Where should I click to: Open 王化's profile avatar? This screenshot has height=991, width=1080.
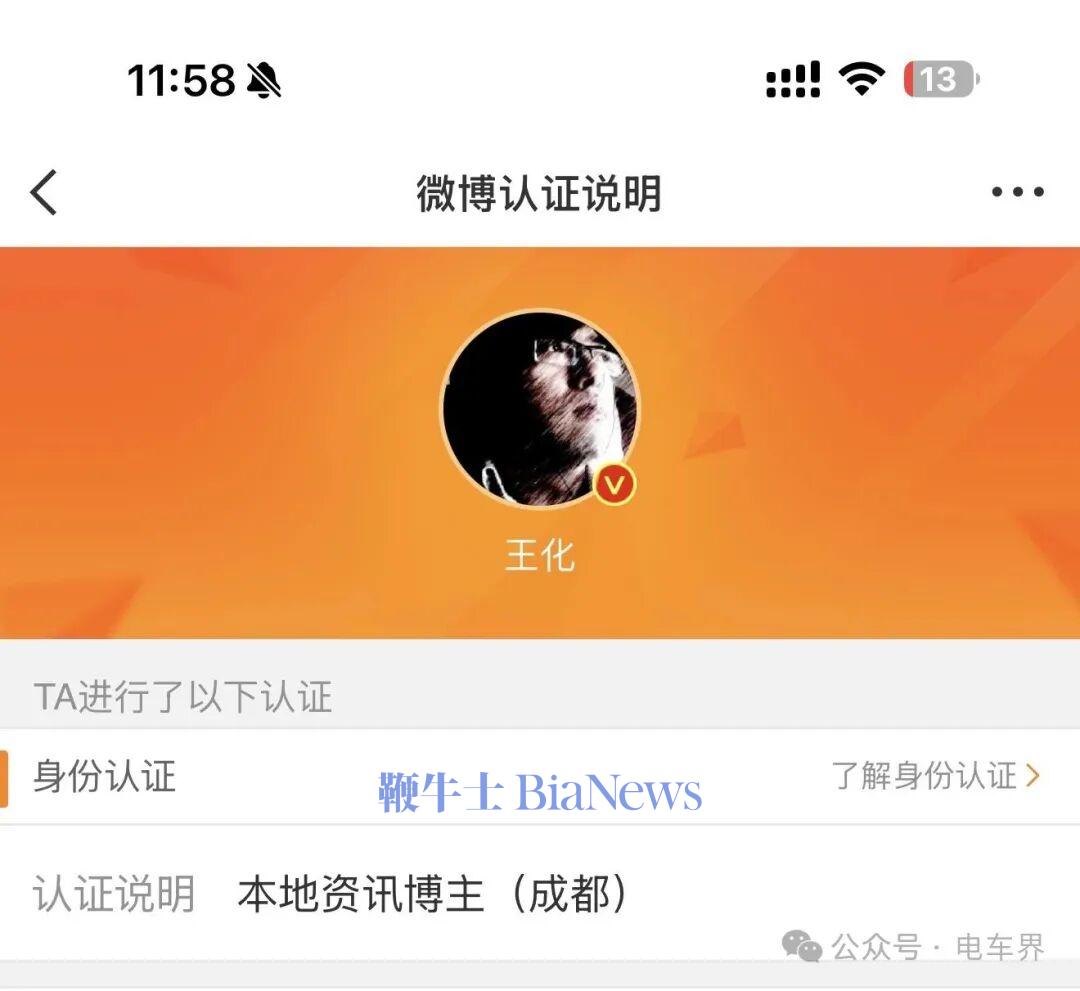click(x=540, y=409)
